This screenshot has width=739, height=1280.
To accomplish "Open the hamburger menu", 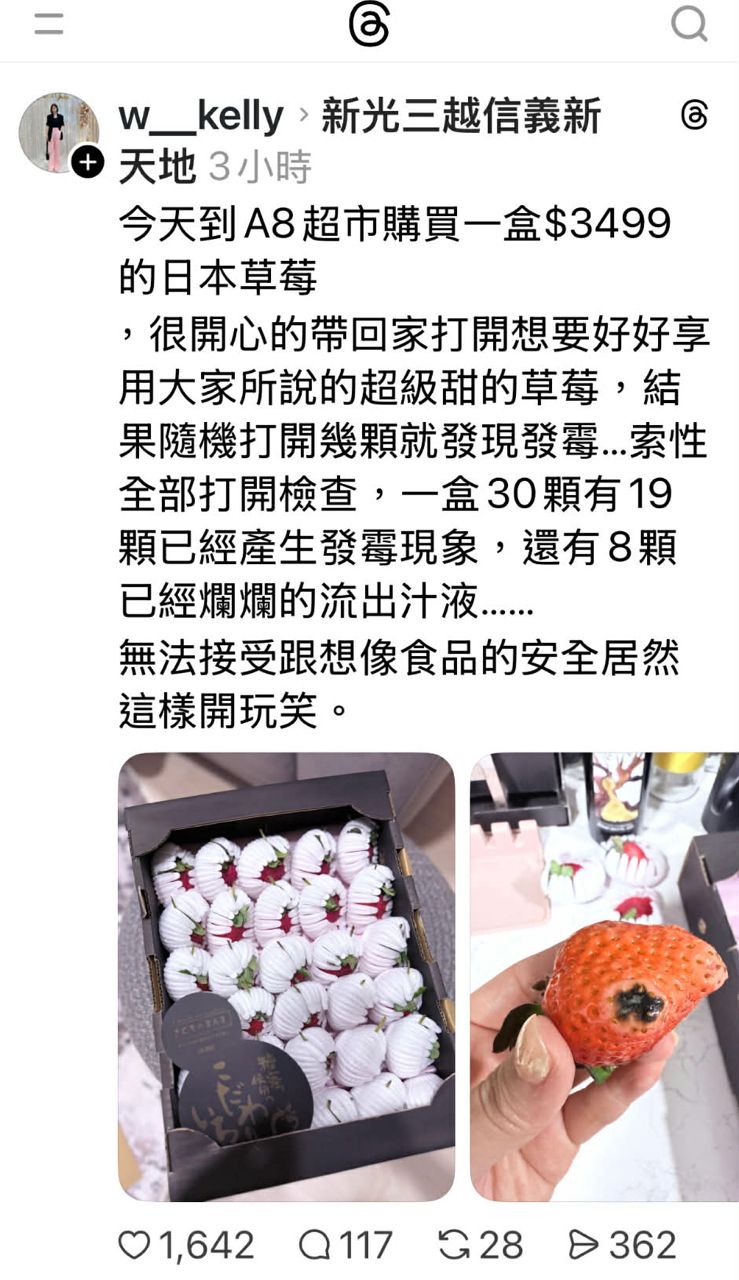I will [x=48, y=24].
